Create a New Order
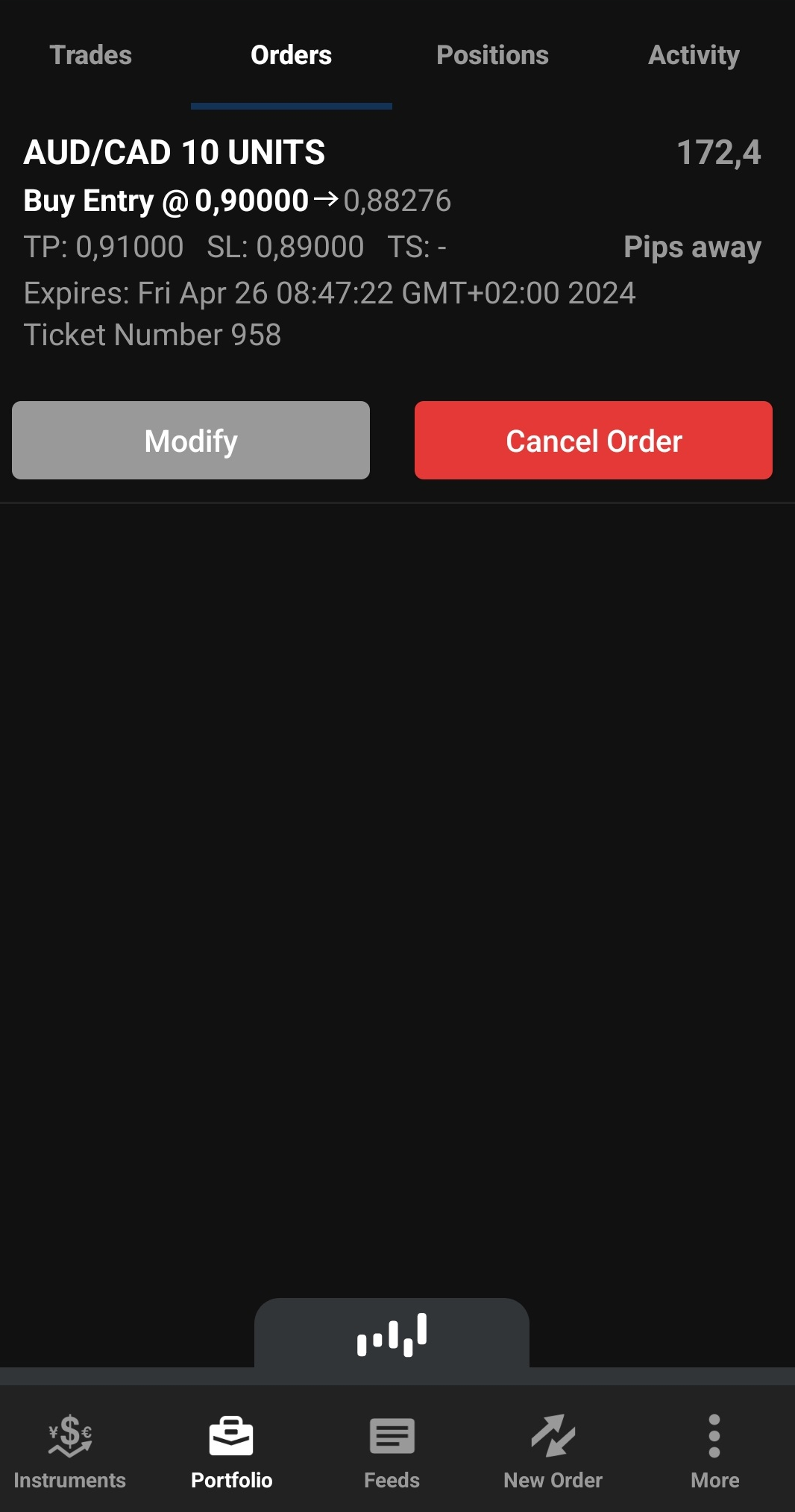The image size is (795, 1512). 553,1450
